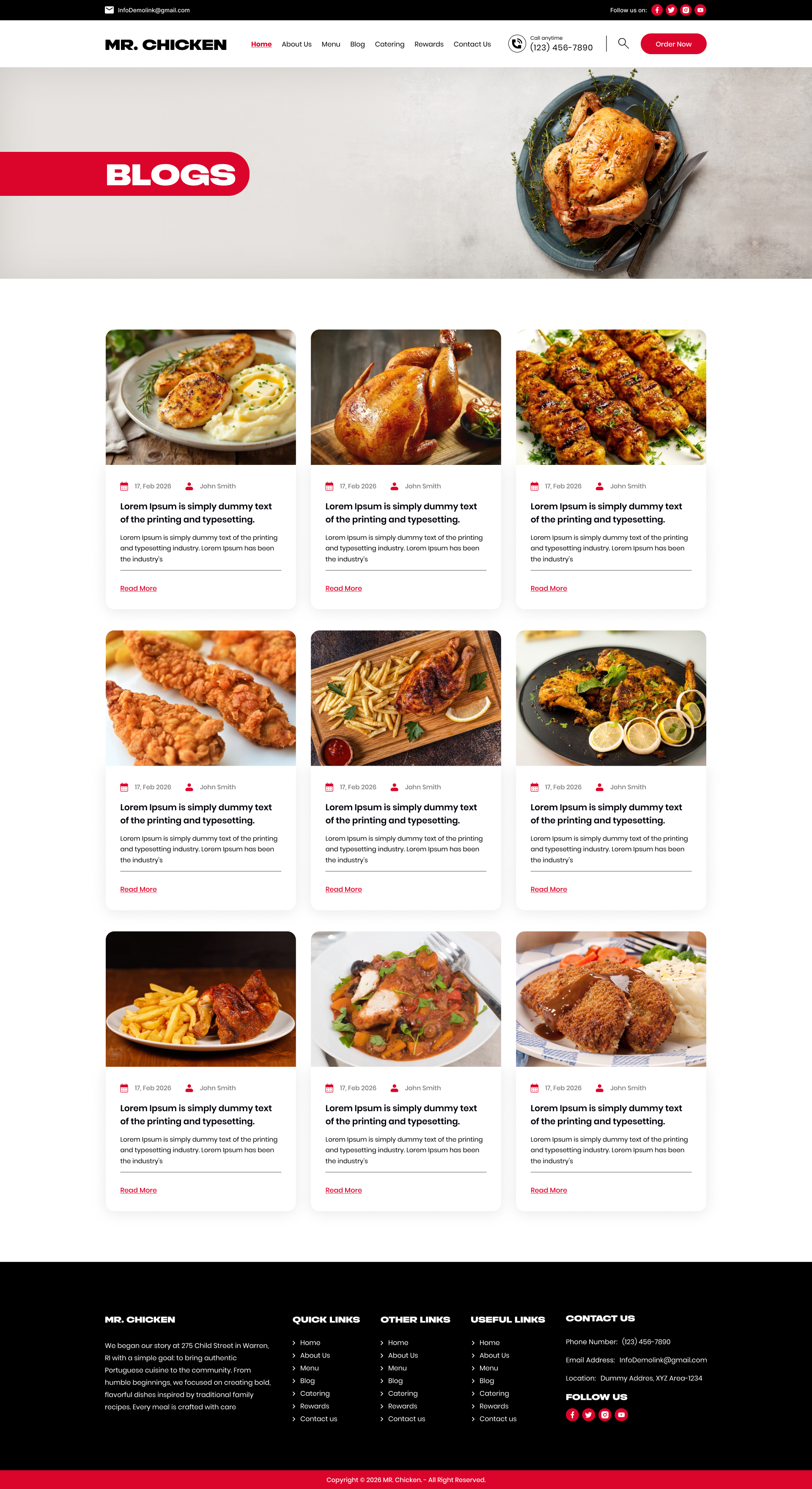
Task: Go to Home in the top navigation
Action: 261,44
